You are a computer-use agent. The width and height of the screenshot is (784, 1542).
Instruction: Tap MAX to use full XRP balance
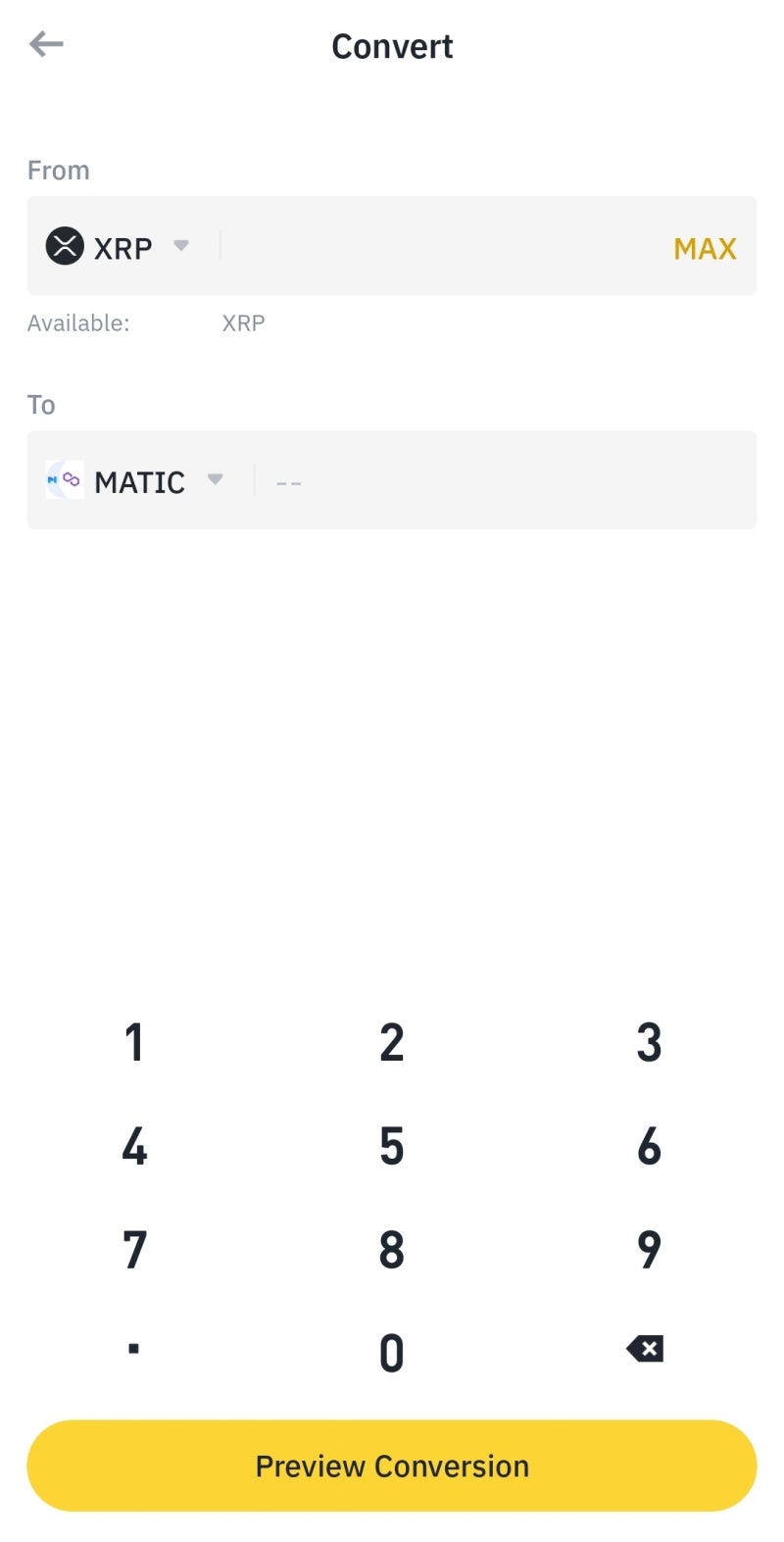(705, 249)
